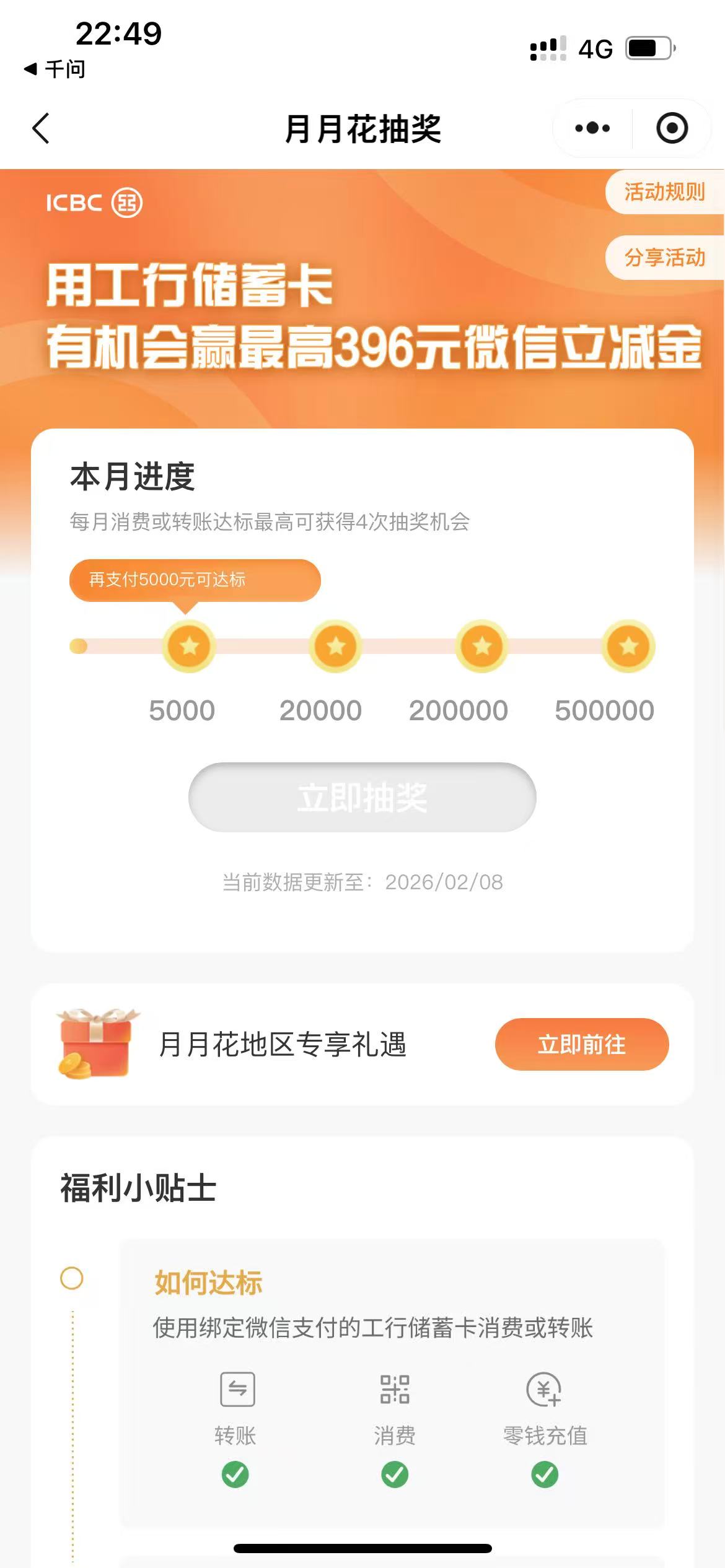View the 活动规则 activity rules
725x1568 pixels.
tap(664, 192)
